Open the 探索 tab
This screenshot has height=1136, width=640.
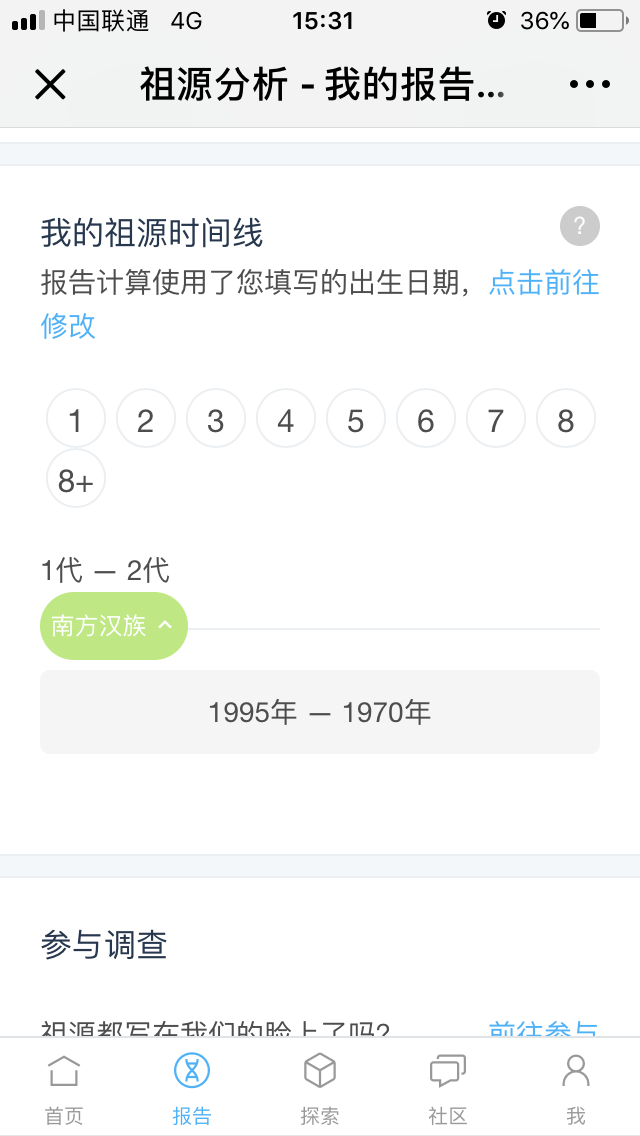pos(320,1089)
